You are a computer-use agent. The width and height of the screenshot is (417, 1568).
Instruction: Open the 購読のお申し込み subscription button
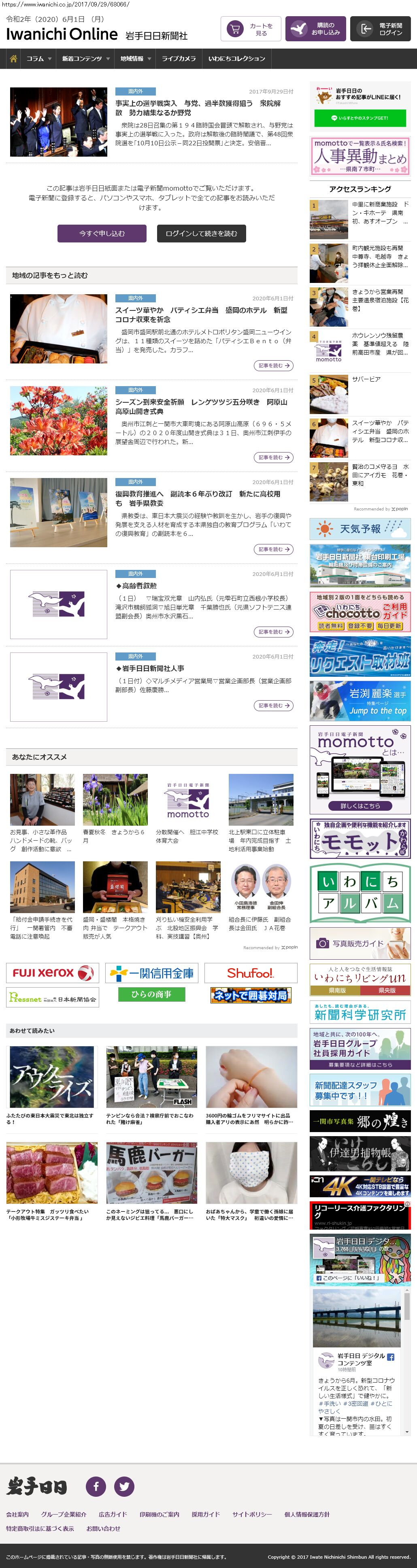point(315,29)
